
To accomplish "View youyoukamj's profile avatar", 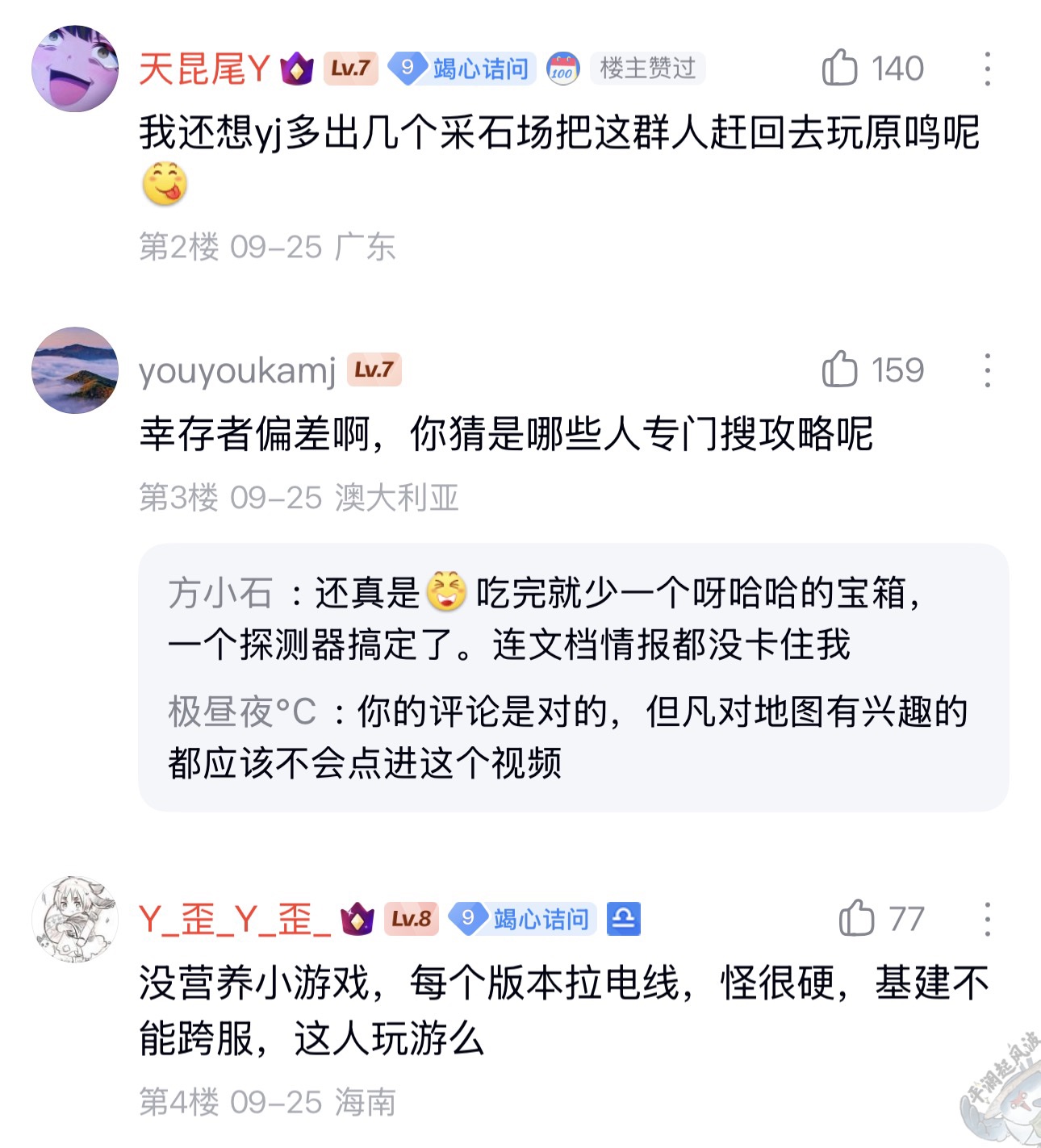I will 75,370.
